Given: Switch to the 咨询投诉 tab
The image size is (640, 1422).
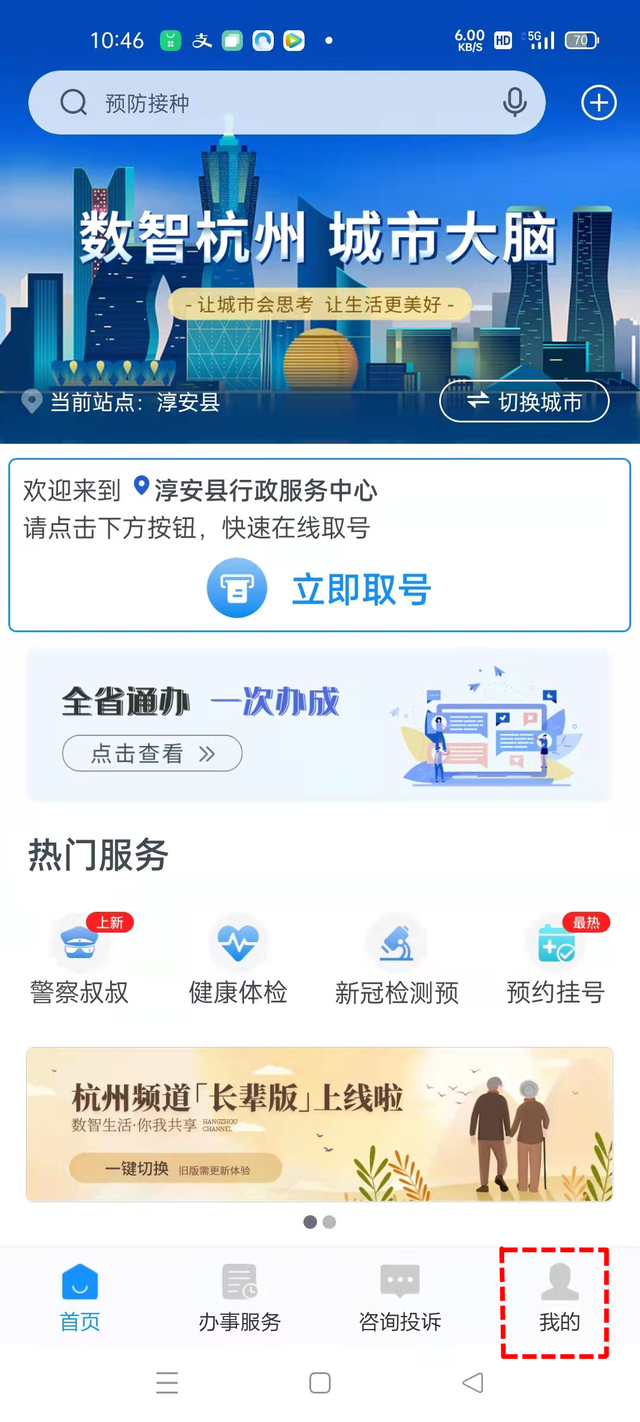Looking at the screenshot, I should pos(400,1298).
